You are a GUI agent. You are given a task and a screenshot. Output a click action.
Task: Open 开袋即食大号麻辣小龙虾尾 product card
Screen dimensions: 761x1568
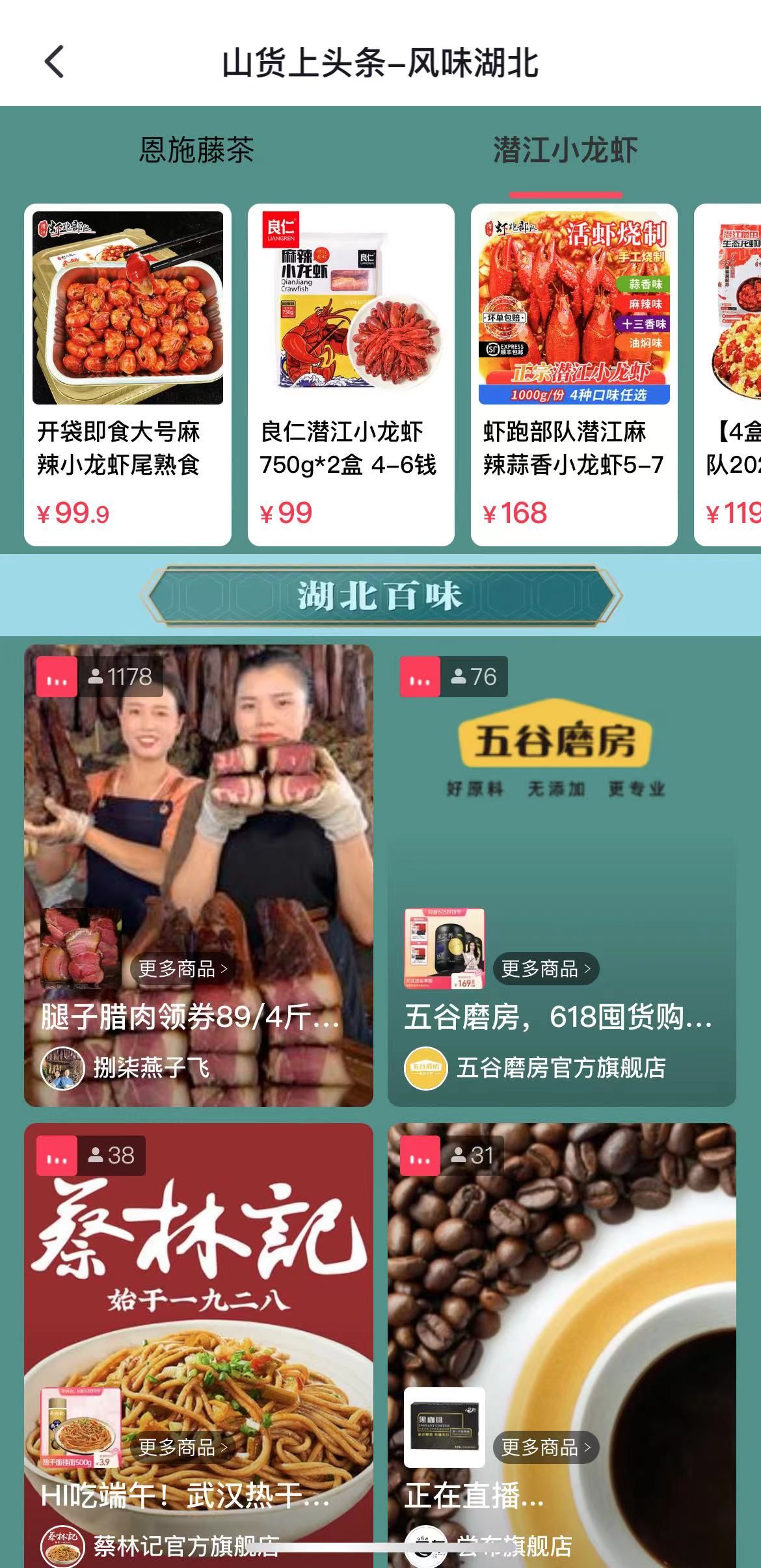click(127, 374)
